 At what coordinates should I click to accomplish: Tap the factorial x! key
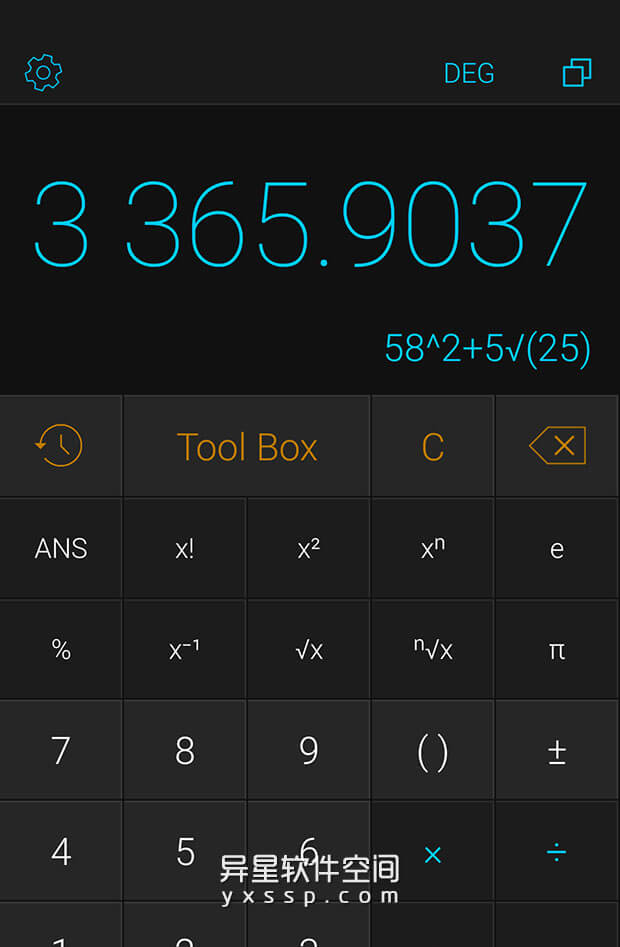click(x=185, y=548)
